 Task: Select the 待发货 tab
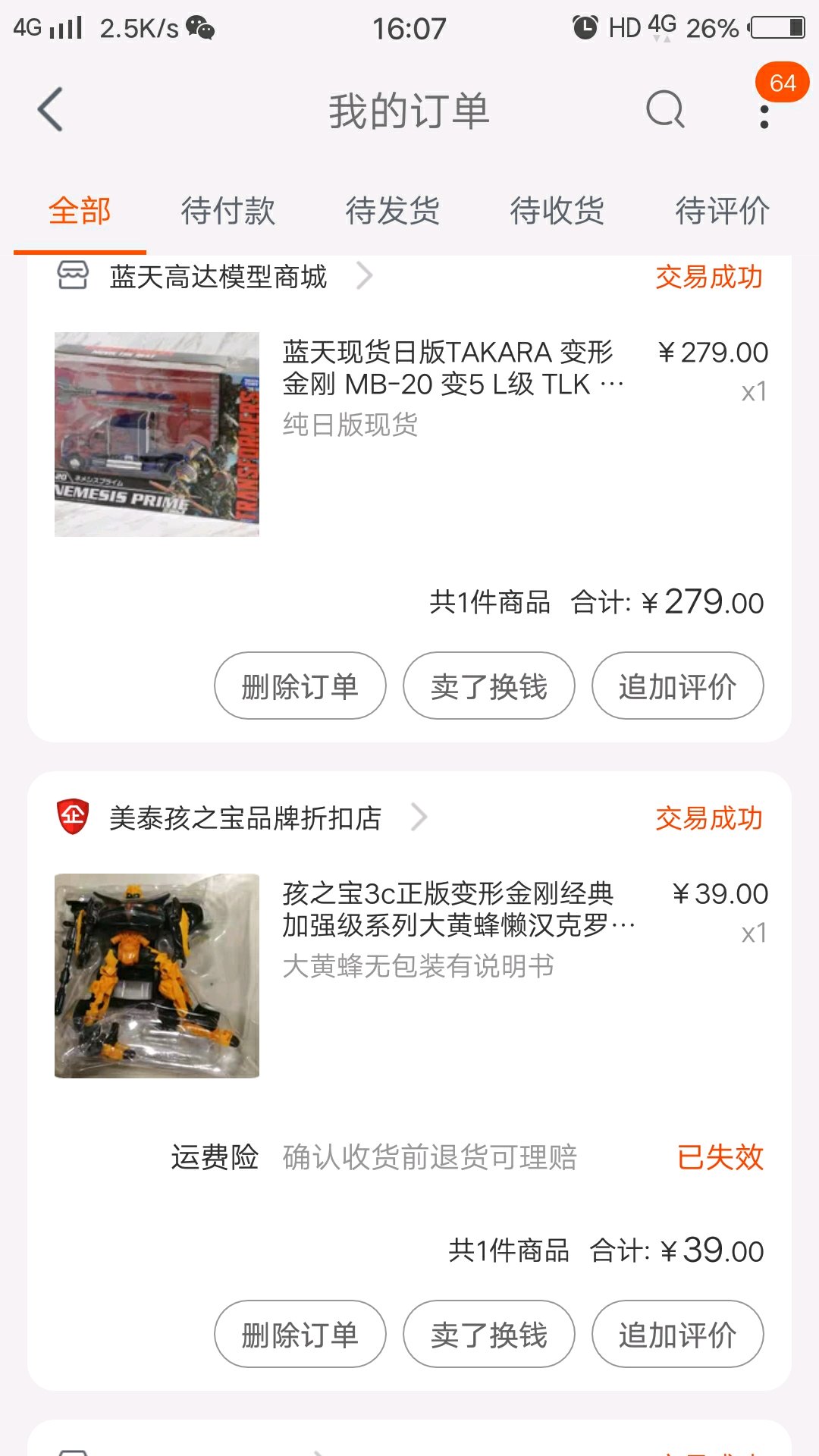pyautogui.click(x=392, y=211)
